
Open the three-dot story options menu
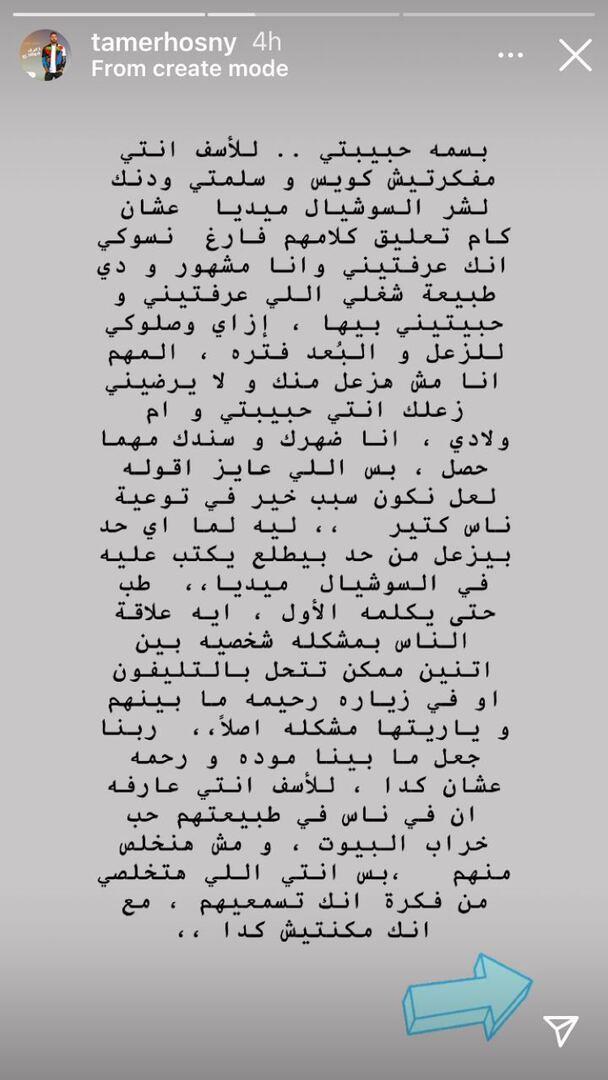click(510, 54)
